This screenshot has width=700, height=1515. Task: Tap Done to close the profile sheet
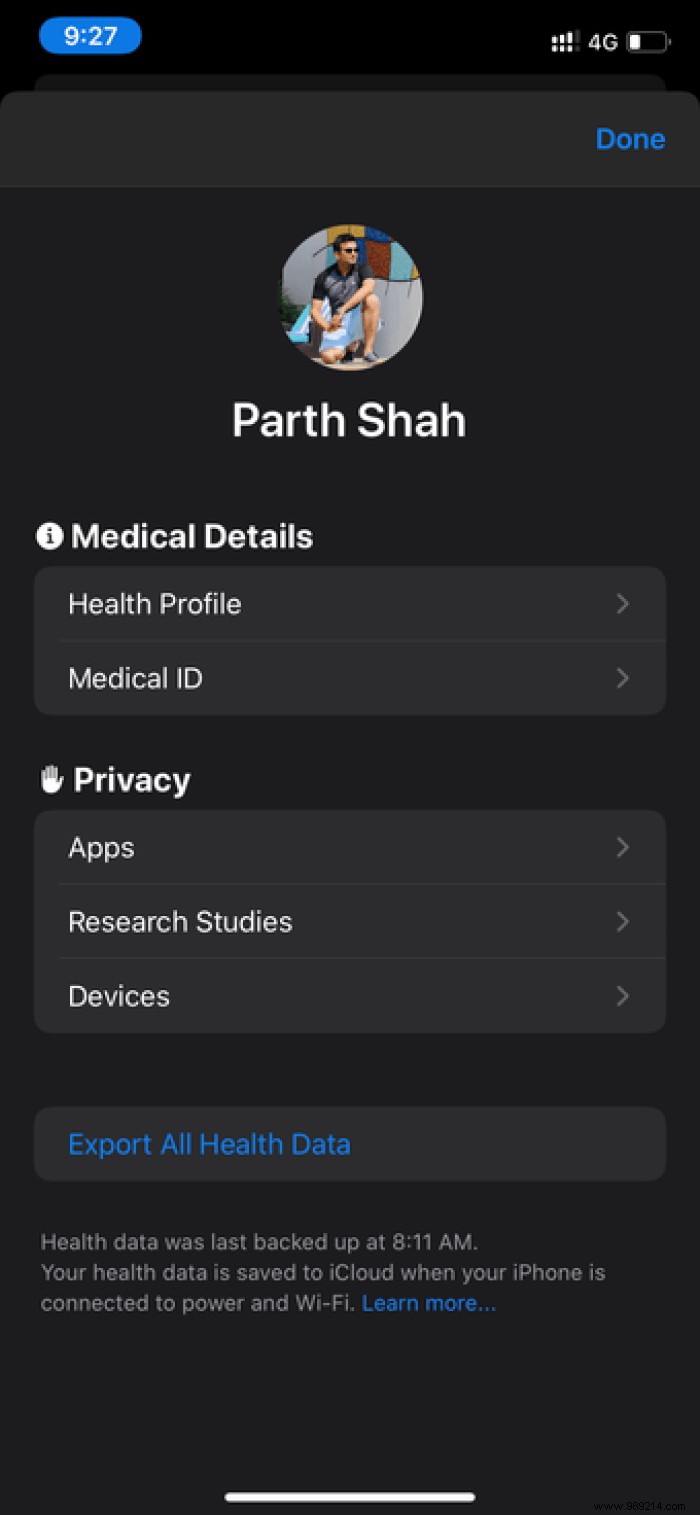629,139
